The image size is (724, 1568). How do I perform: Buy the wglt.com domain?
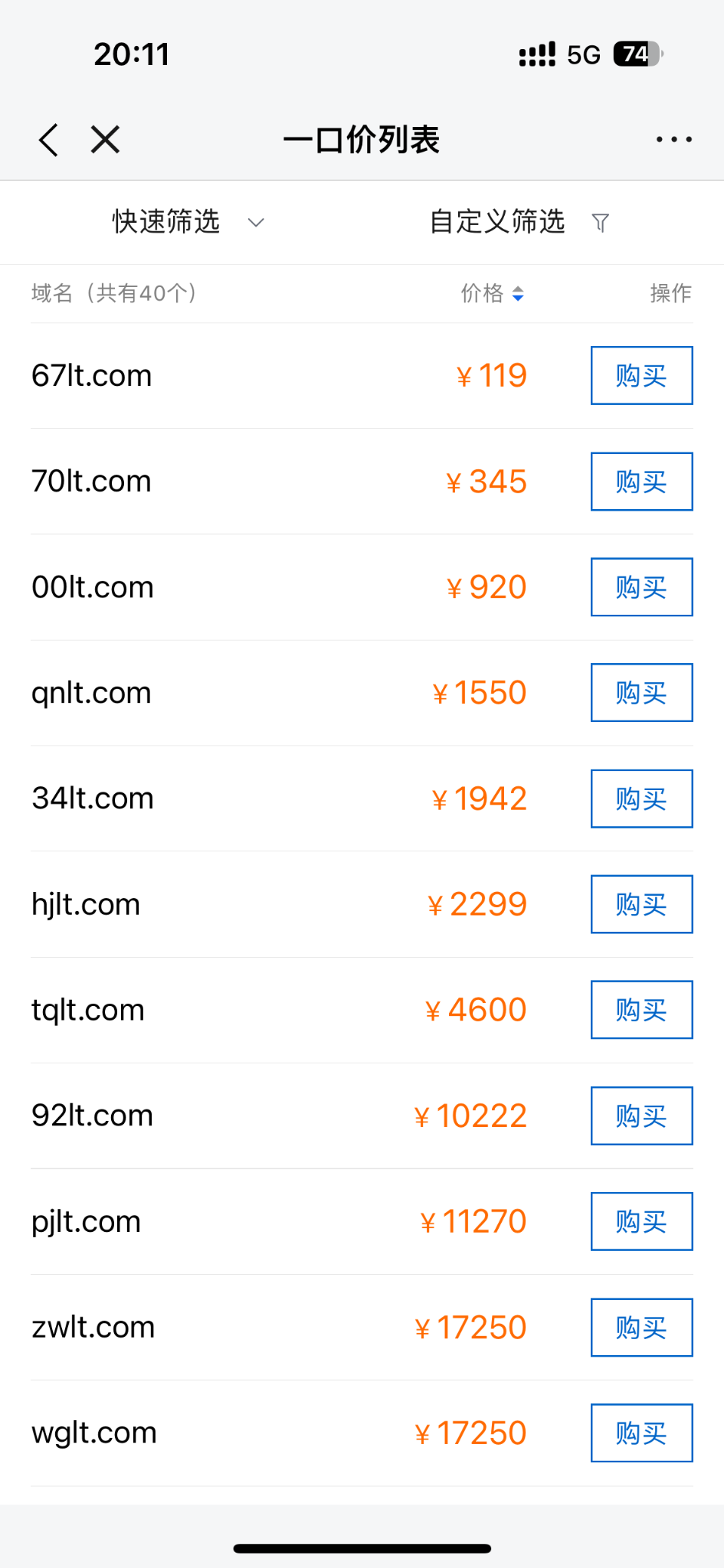coord(641,1432)
